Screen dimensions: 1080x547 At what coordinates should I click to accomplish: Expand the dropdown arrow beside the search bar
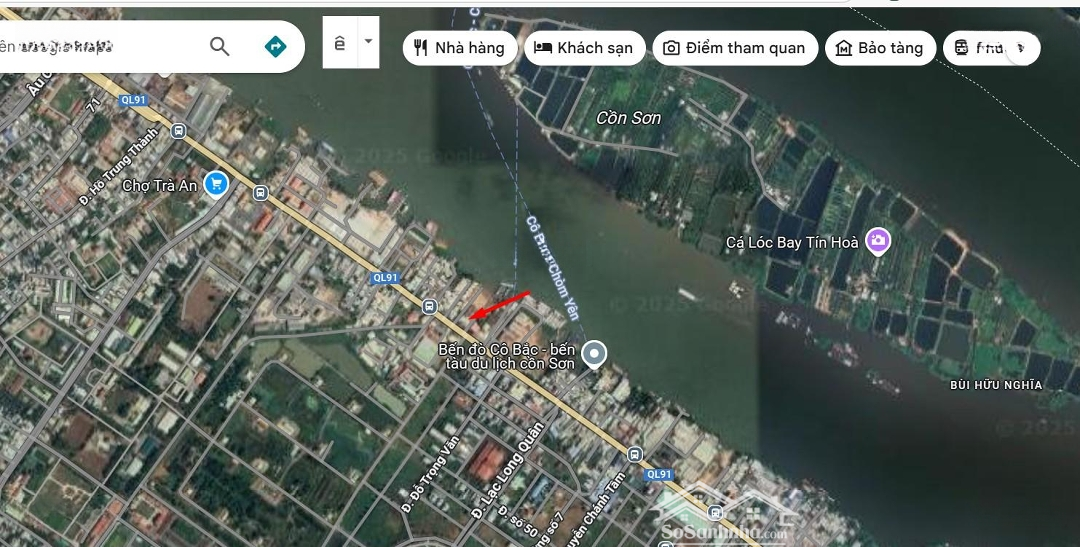pyautogui.click(x=368, y=42)
